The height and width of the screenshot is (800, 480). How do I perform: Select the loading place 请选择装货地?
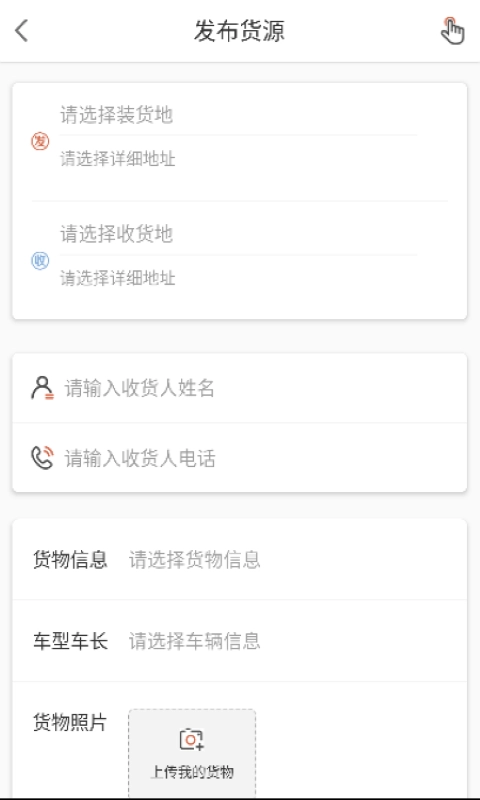(x=238, y=115)
